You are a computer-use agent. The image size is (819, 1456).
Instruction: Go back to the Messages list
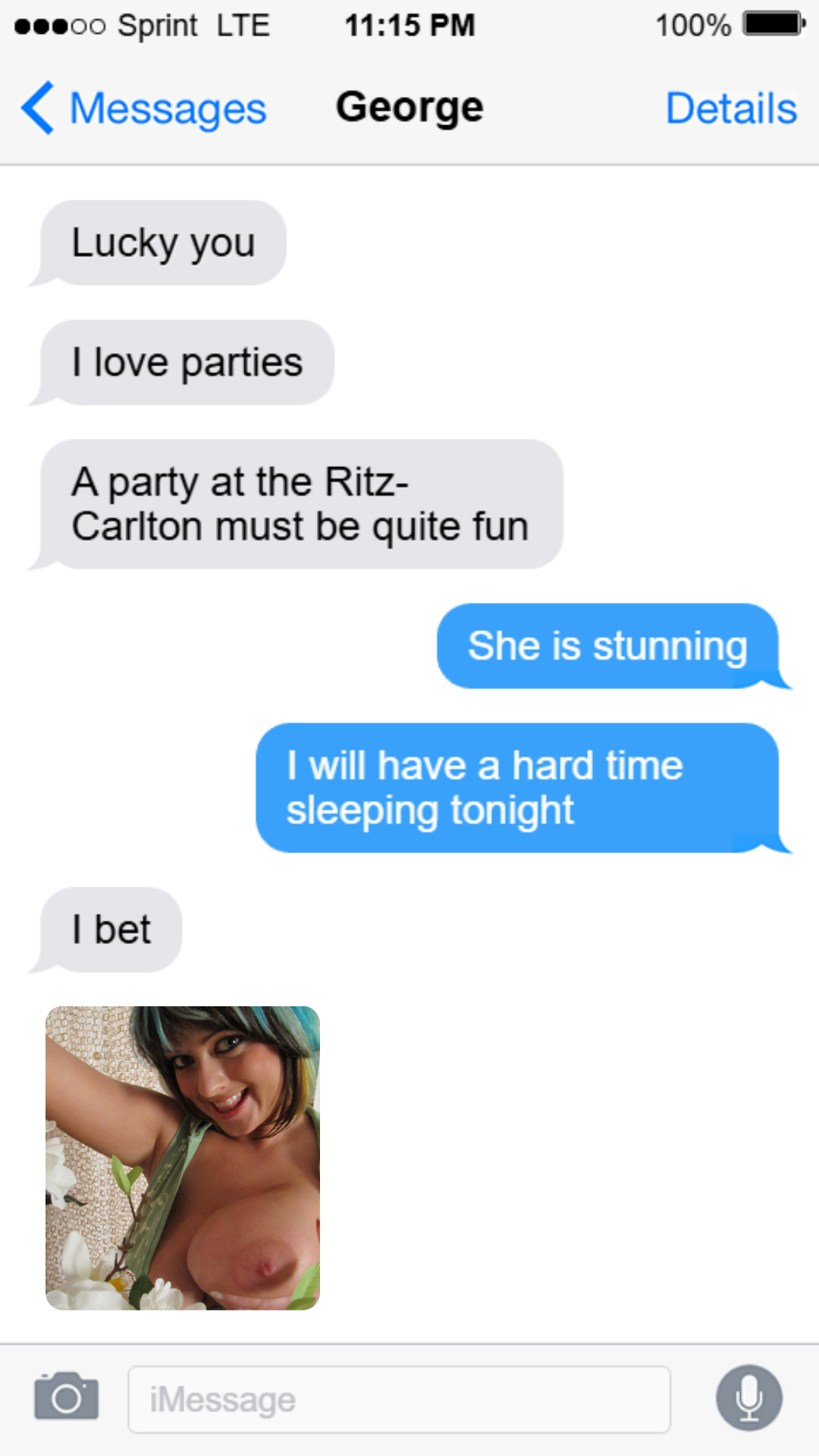coord(144,108)
